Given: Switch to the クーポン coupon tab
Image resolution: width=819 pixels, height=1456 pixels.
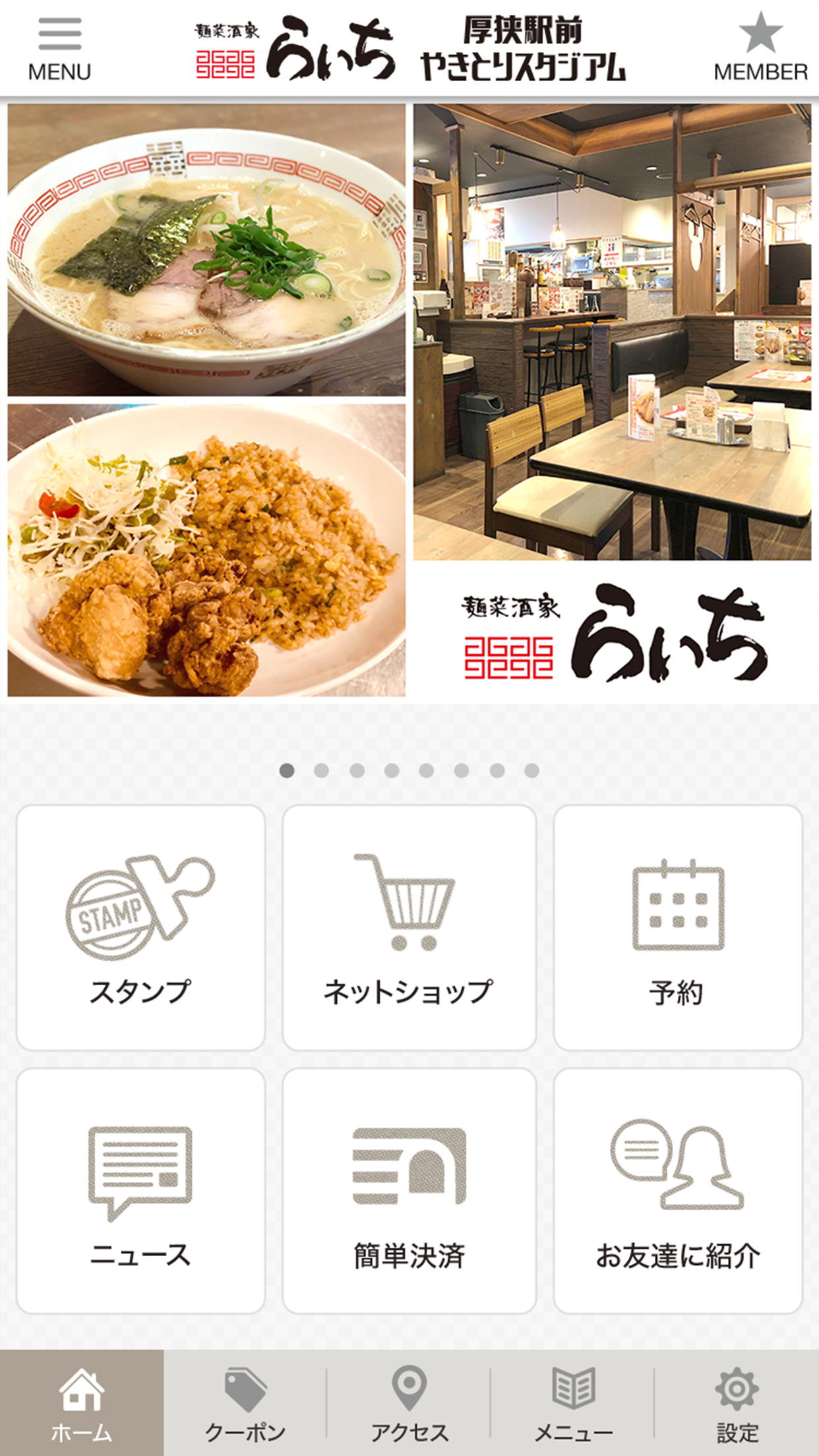Looking at the screenshot, I should [x=245, y=1403].
